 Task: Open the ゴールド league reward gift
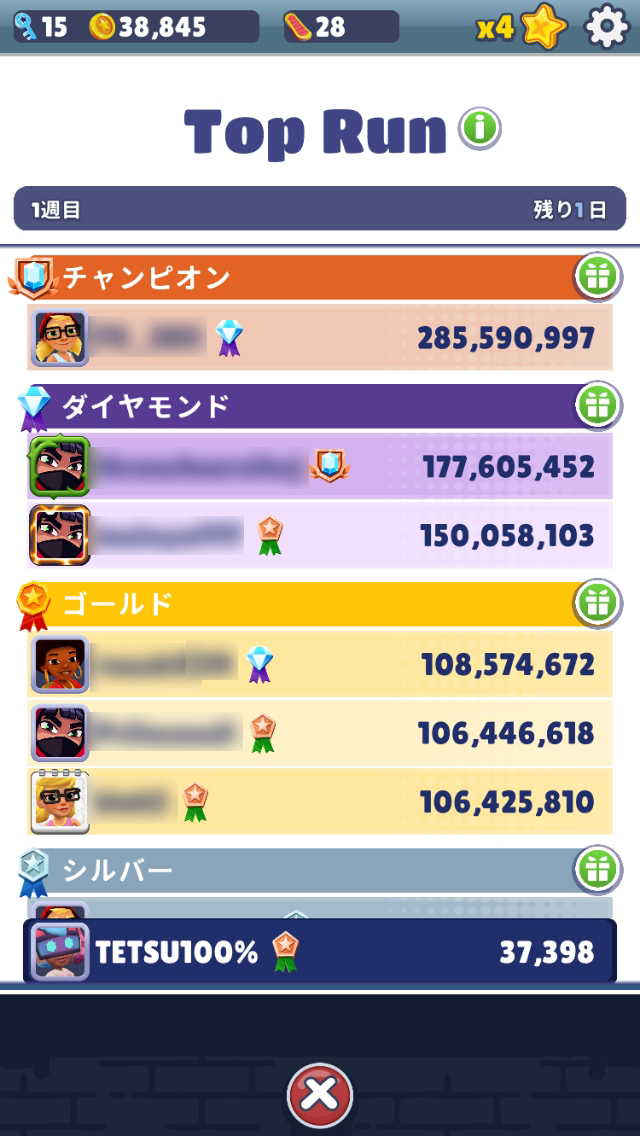pyautogui.click(x=597, y=603)
